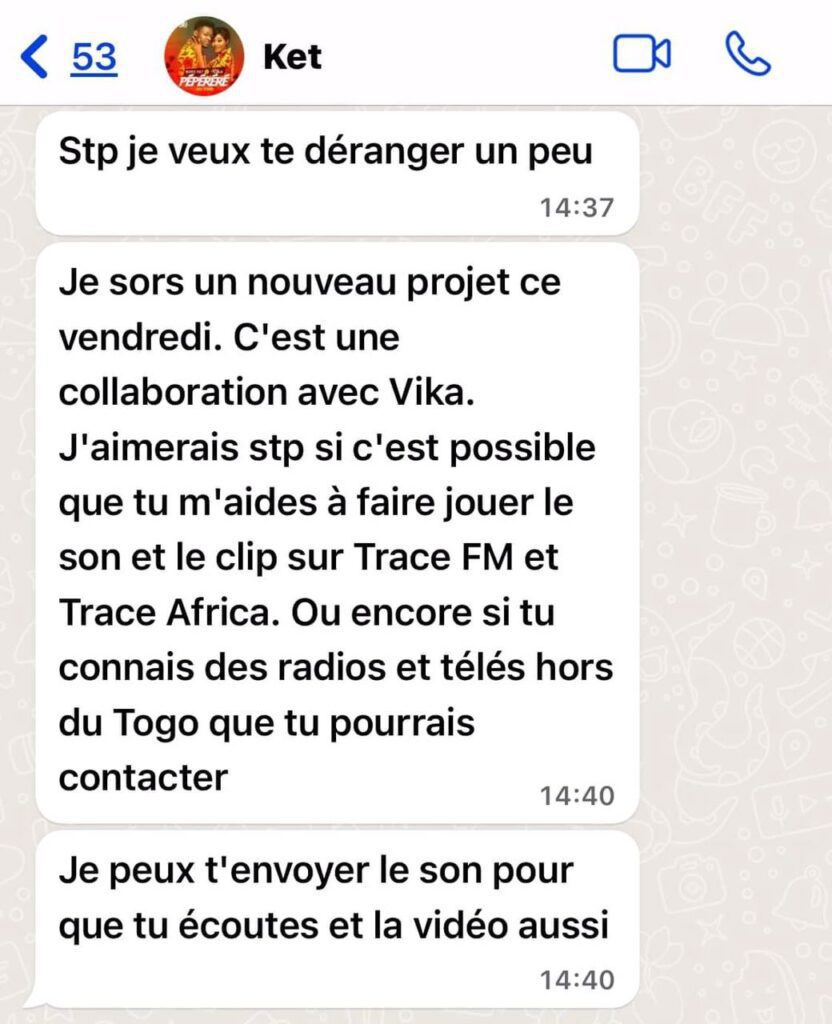Start a voice call with Ket

click(x=747, y=55)
